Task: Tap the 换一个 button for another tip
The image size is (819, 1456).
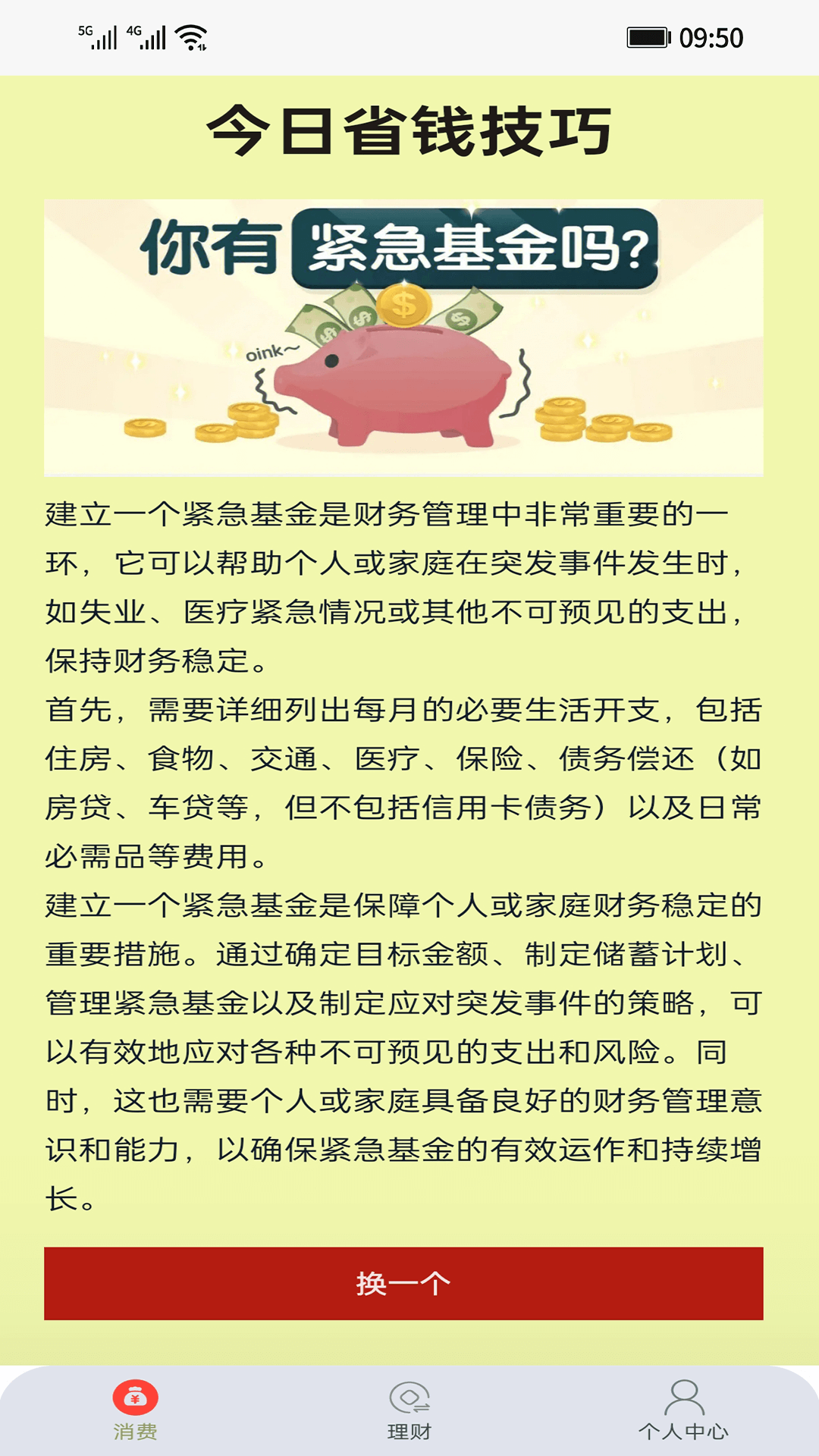Action: coord(403,1283)
